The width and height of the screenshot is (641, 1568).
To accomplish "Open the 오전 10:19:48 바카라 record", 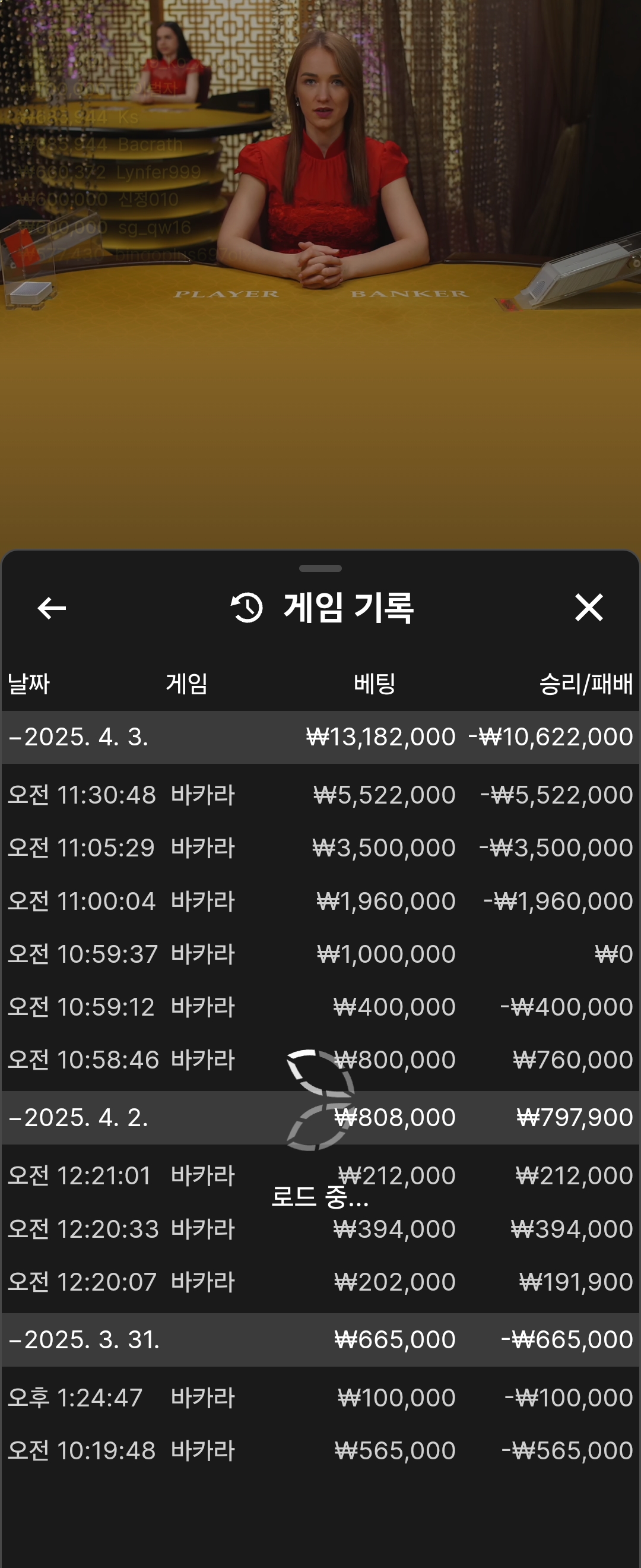I will [x=320, y=1450].
